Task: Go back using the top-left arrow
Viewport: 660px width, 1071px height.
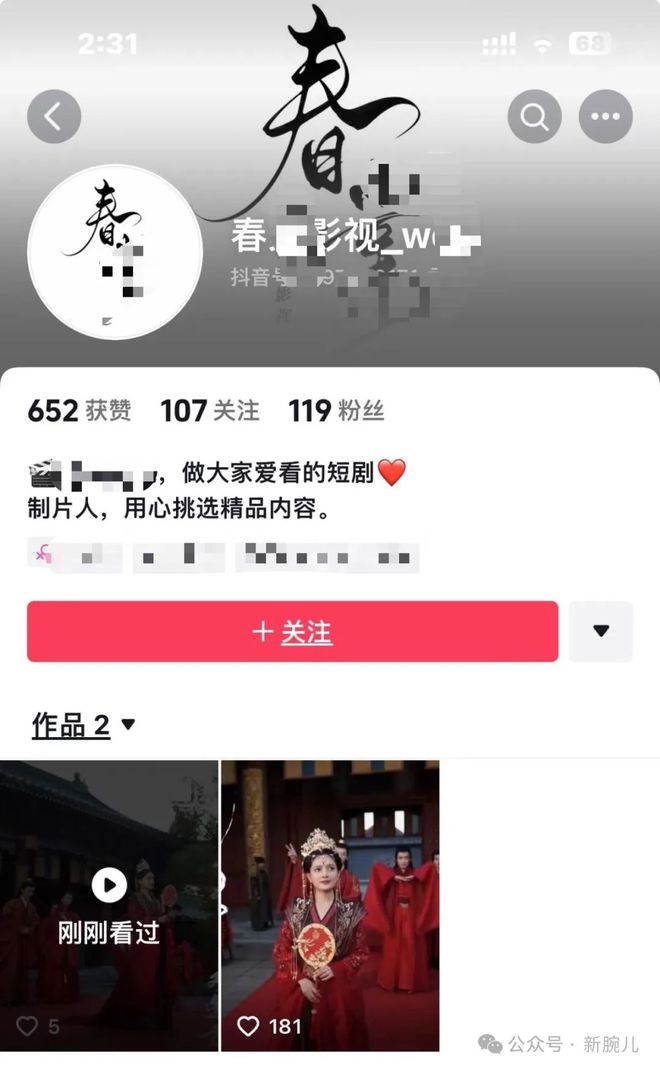Action: tap(53, 117)
